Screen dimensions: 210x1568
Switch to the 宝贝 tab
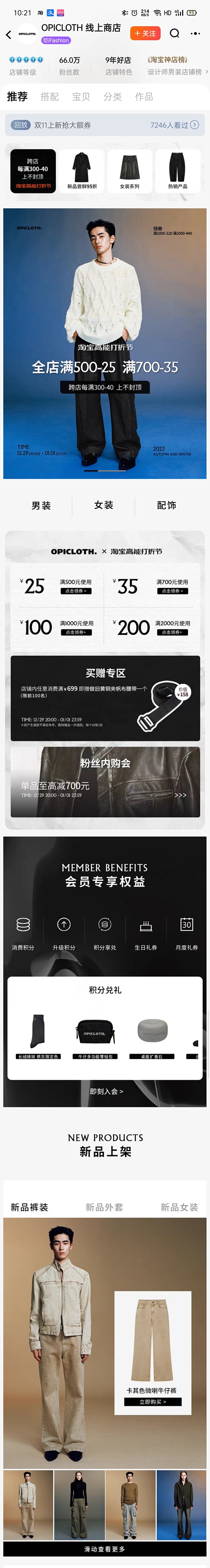81,97
